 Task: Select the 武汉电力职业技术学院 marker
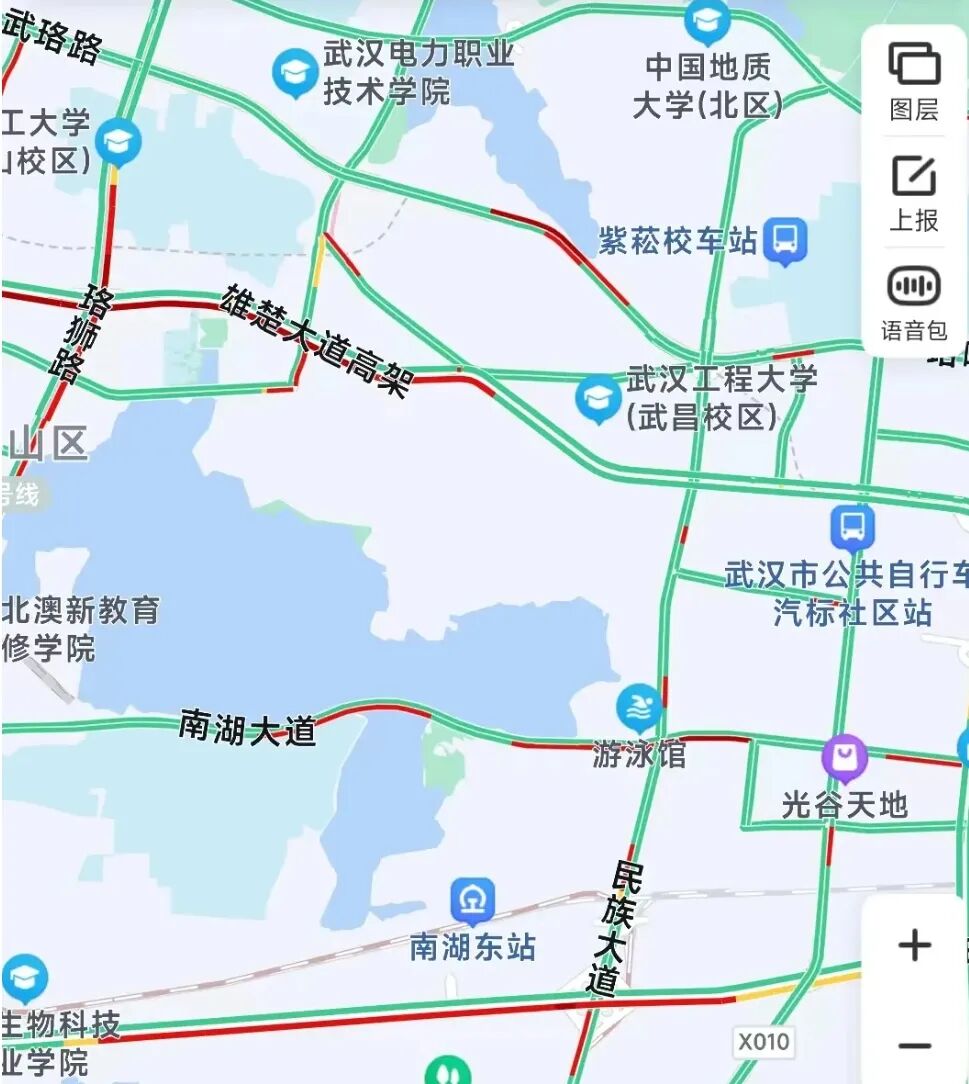coord(295,72)
